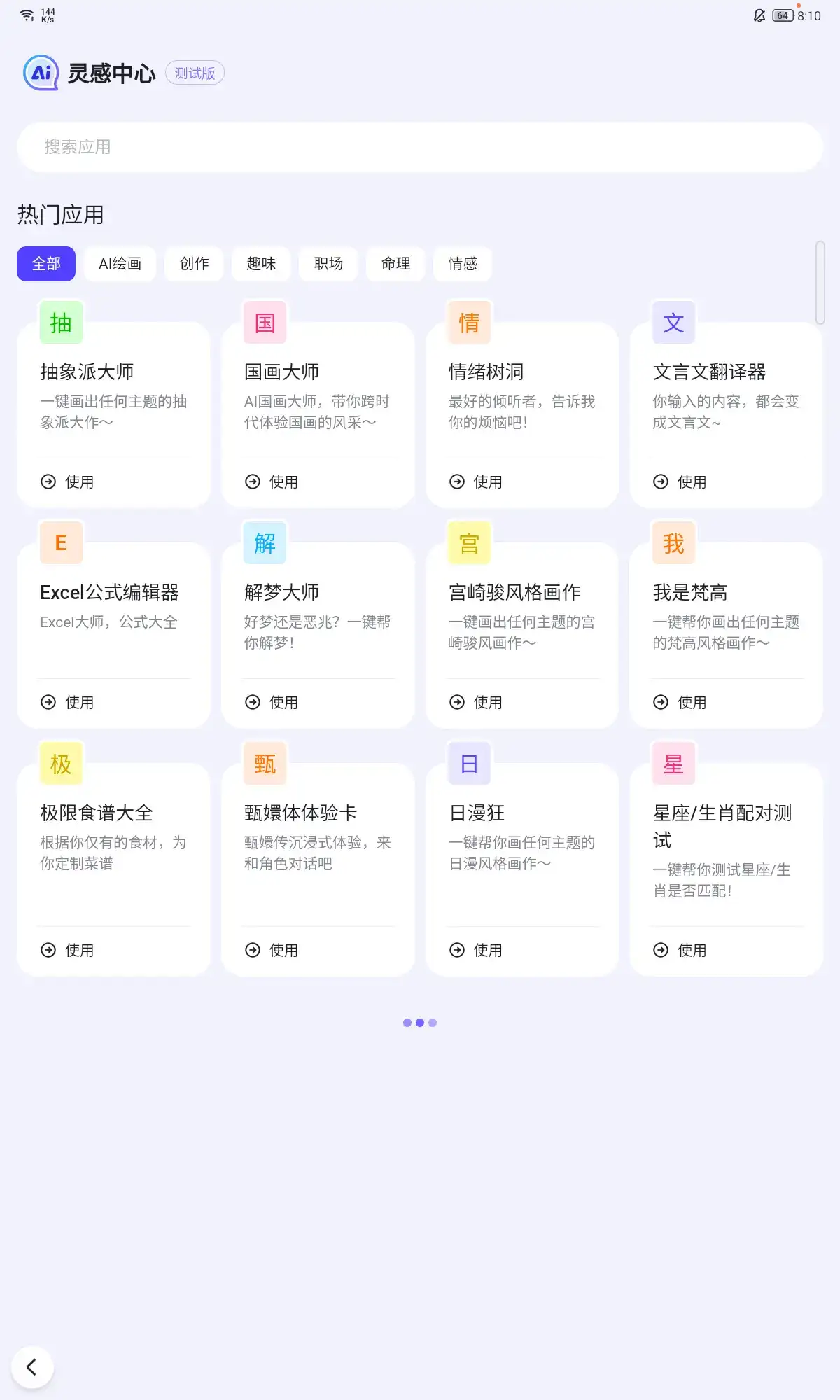The width and height of the screenshot is (840, 1400).
Task: Click the back arrow button bottom left
Action: coord(33,1366)
